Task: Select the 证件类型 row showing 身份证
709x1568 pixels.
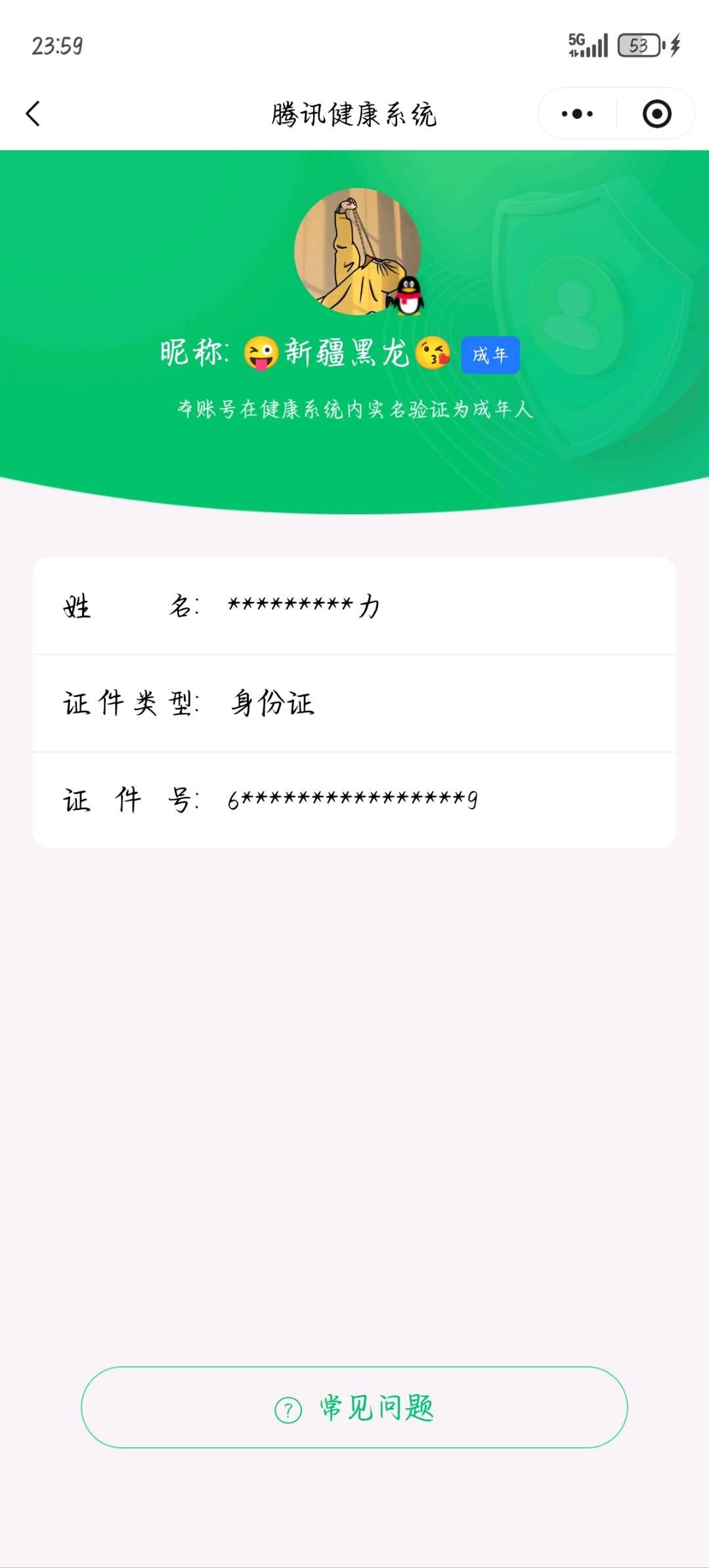Action: (354, 704)
